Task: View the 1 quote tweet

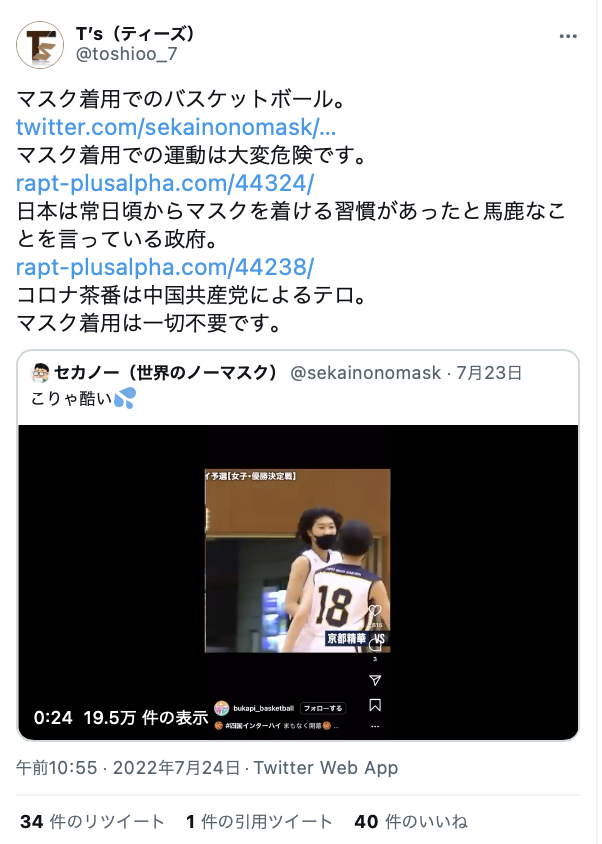Action: 259,822
